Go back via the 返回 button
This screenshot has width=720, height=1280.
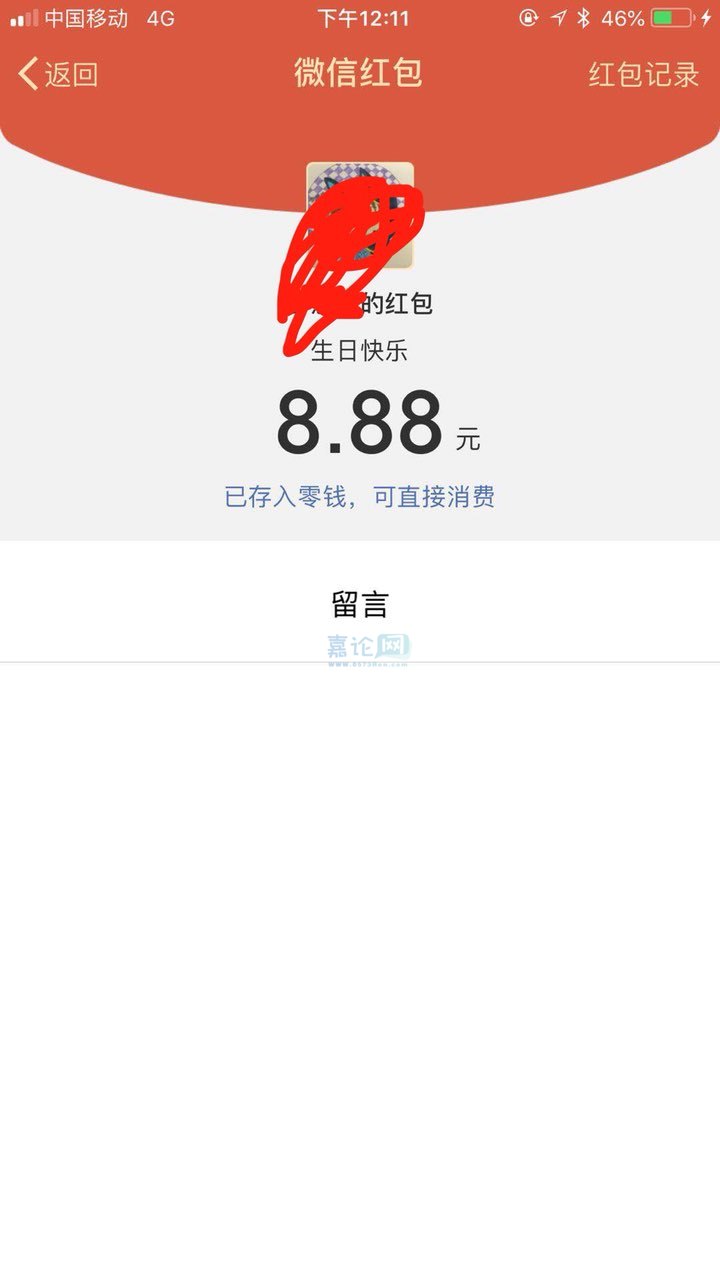(58, 74)
